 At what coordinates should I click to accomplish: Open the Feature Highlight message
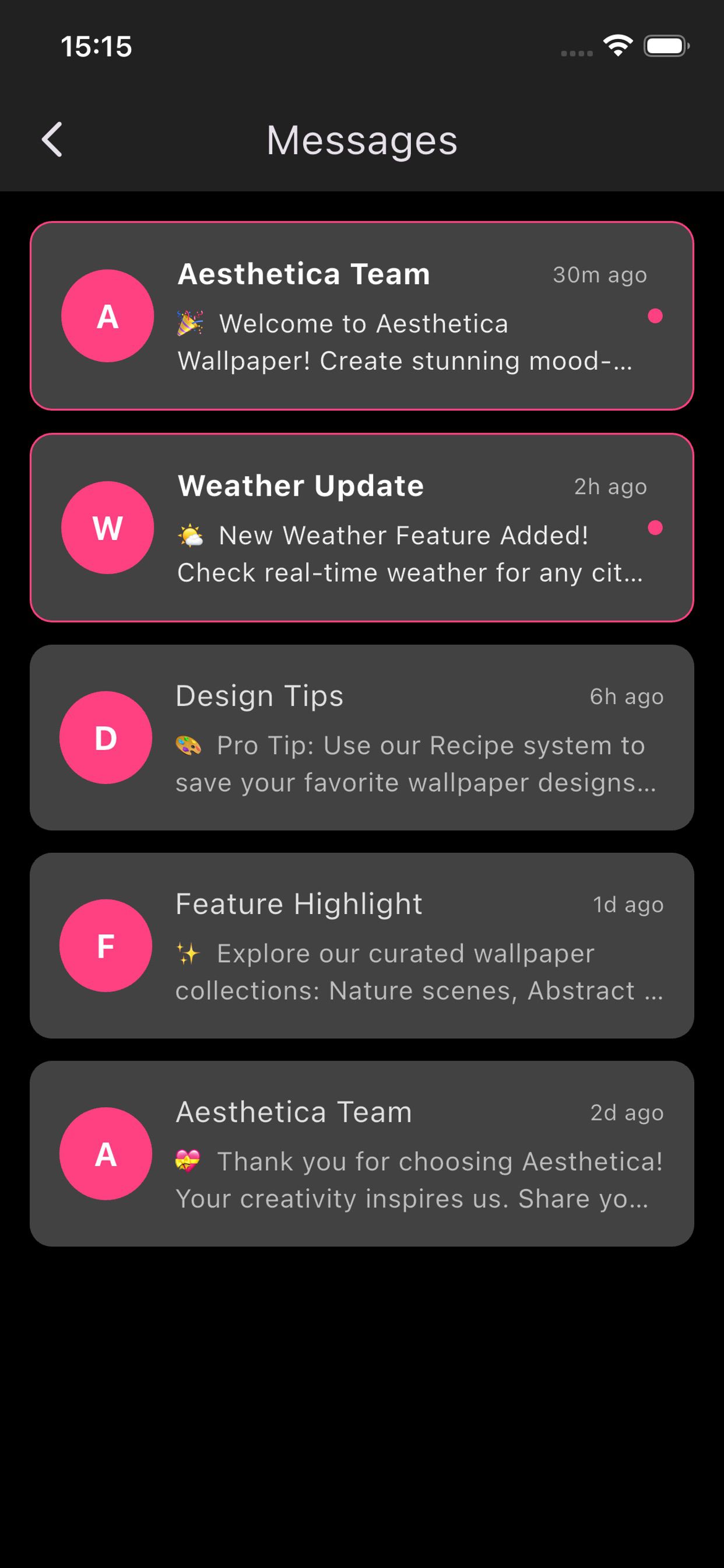(x=362, y=946)
